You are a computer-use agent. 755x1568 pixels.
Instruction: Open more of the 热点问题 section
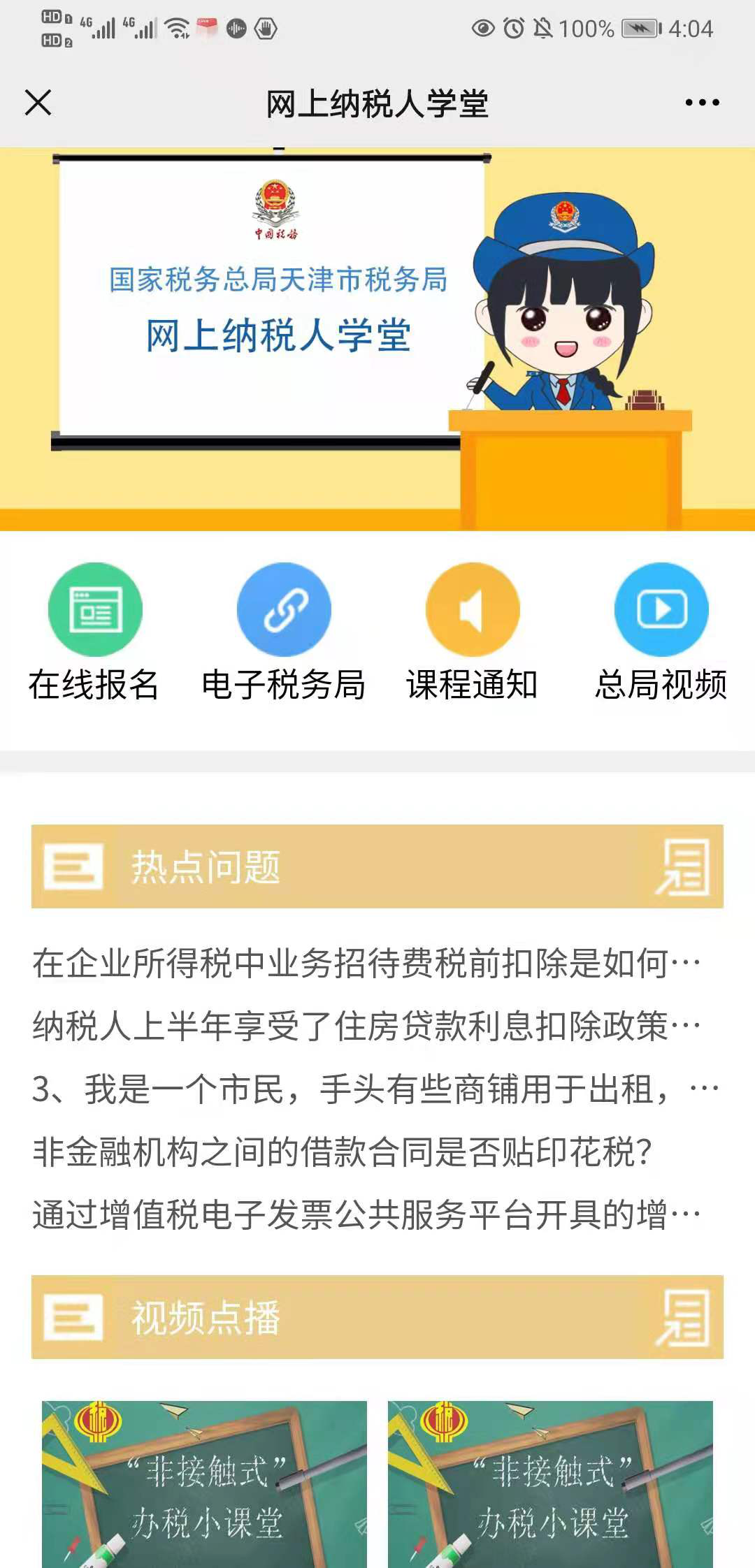683,867
